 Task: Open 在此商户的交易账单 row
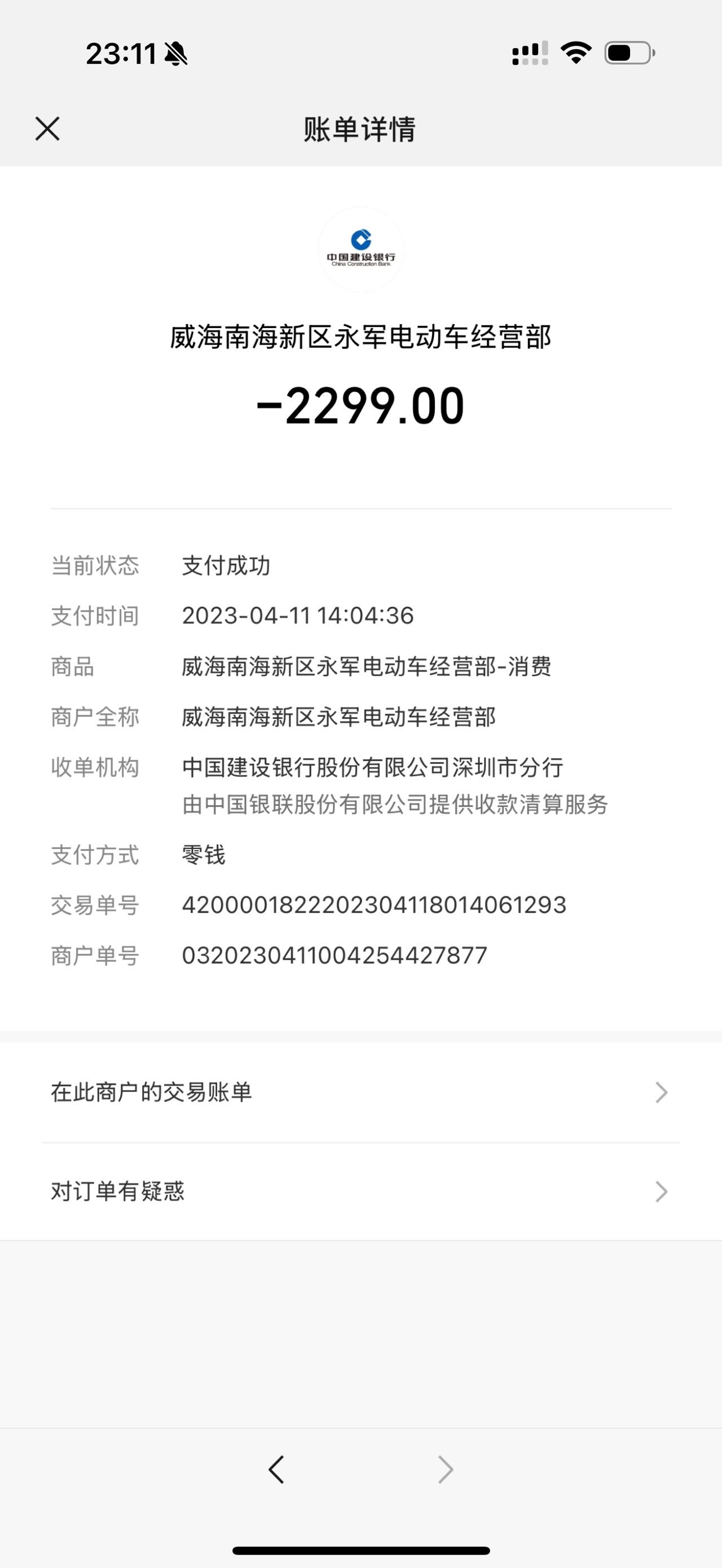(x=361, y=1092)
